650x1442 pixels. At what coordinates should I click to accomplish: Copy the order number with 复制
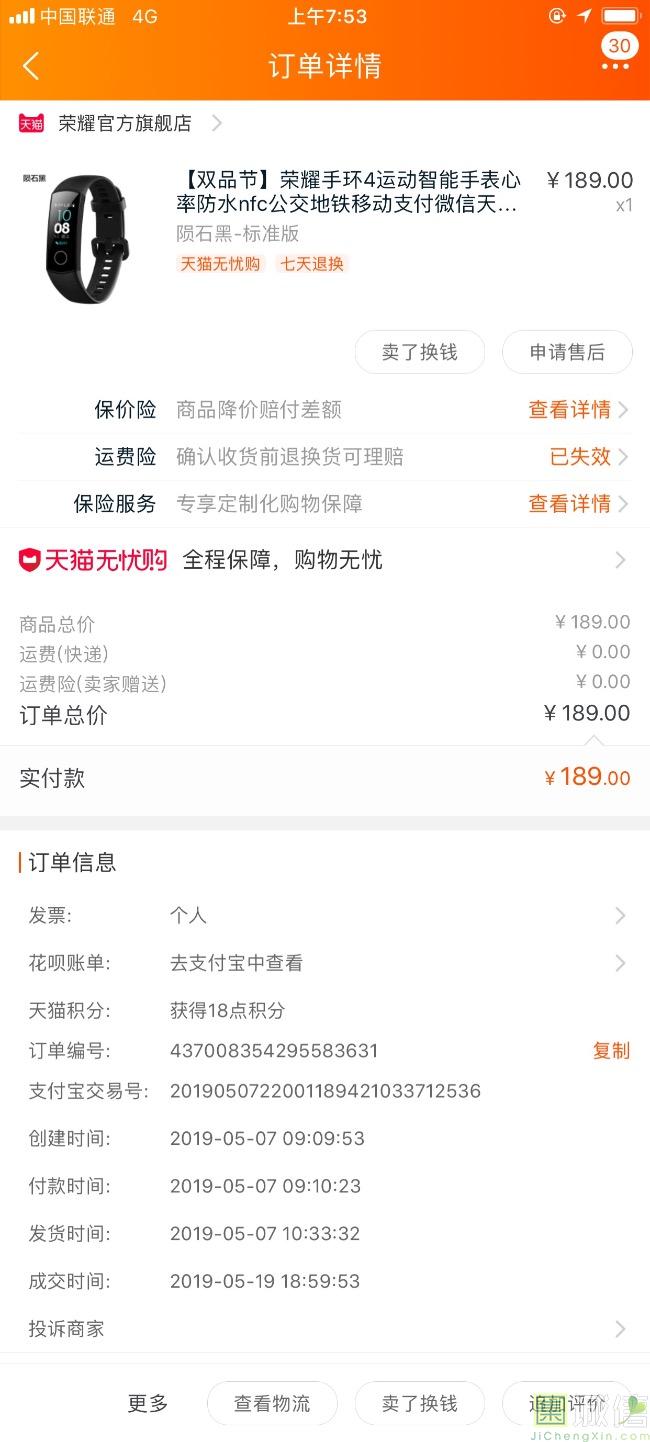611,1051
